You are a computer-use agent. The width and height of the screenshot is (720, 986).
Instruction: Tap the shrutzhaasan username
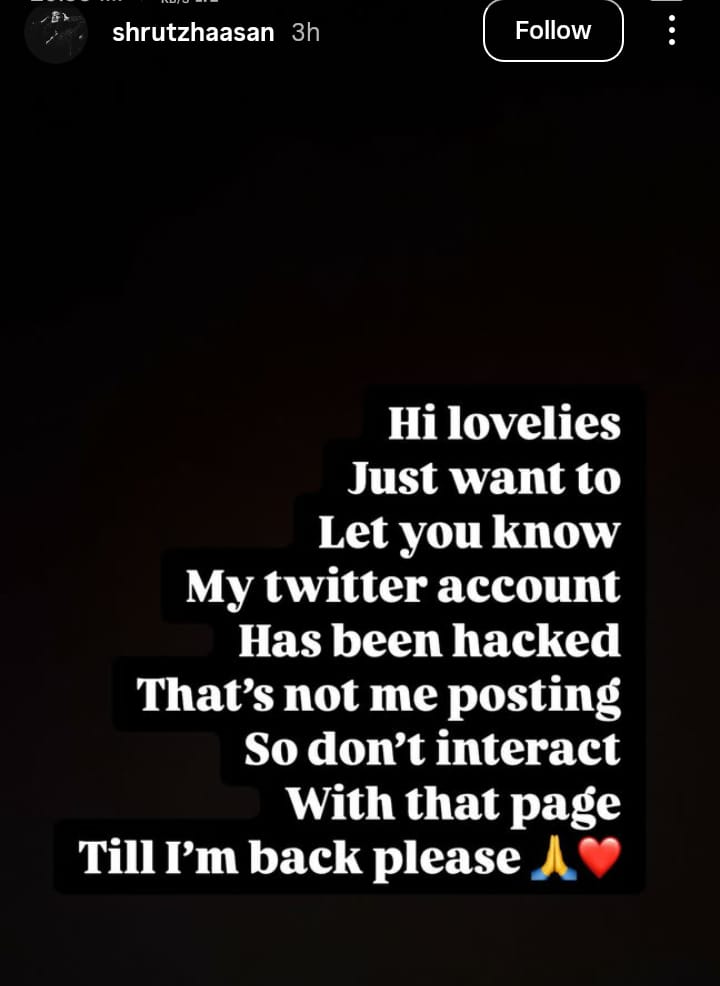193,32
